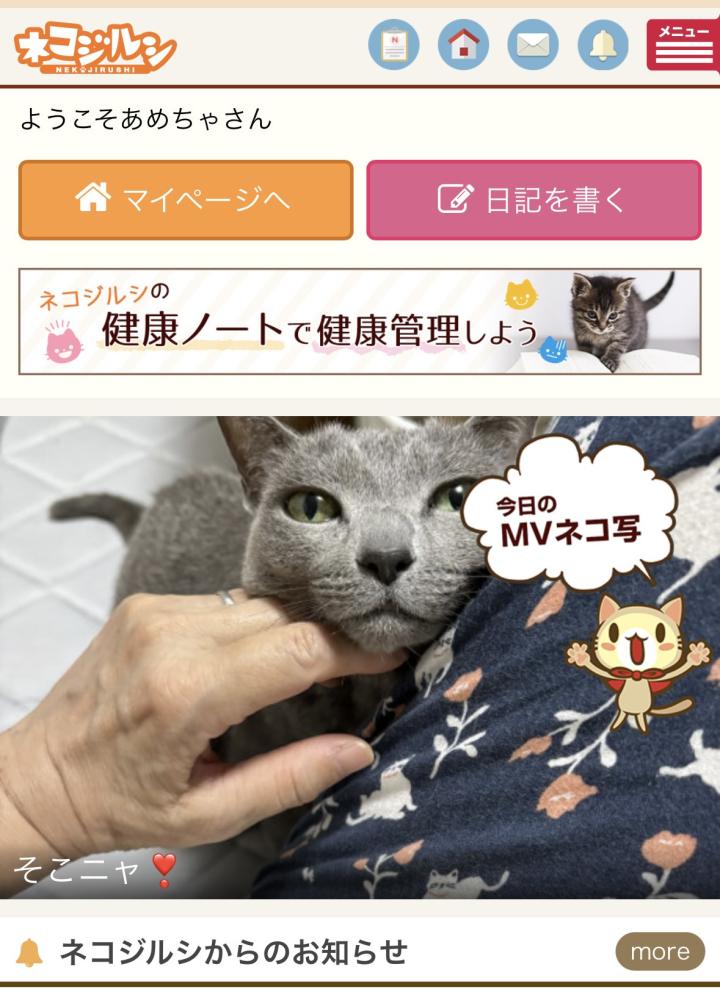Open the 健康ノート health banner

tap(360, 321)
